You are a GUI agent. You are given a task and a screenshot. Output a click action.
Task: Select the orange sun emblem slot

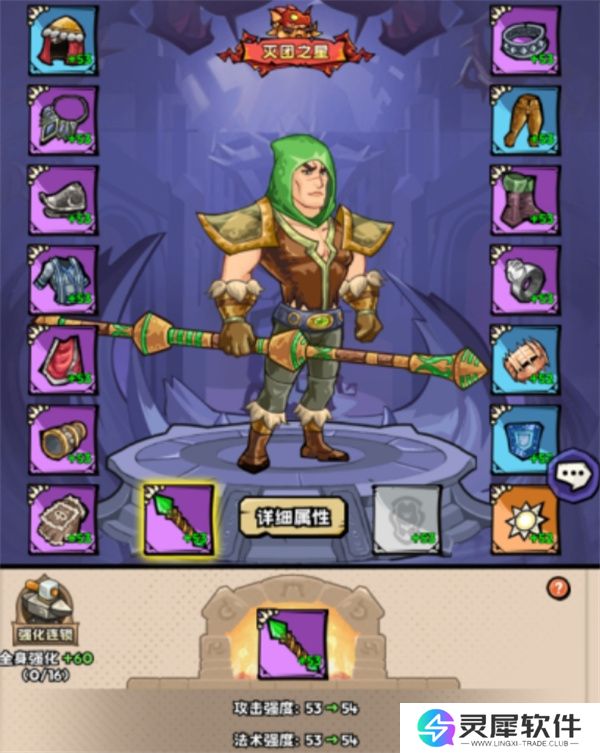pos(524,519)
